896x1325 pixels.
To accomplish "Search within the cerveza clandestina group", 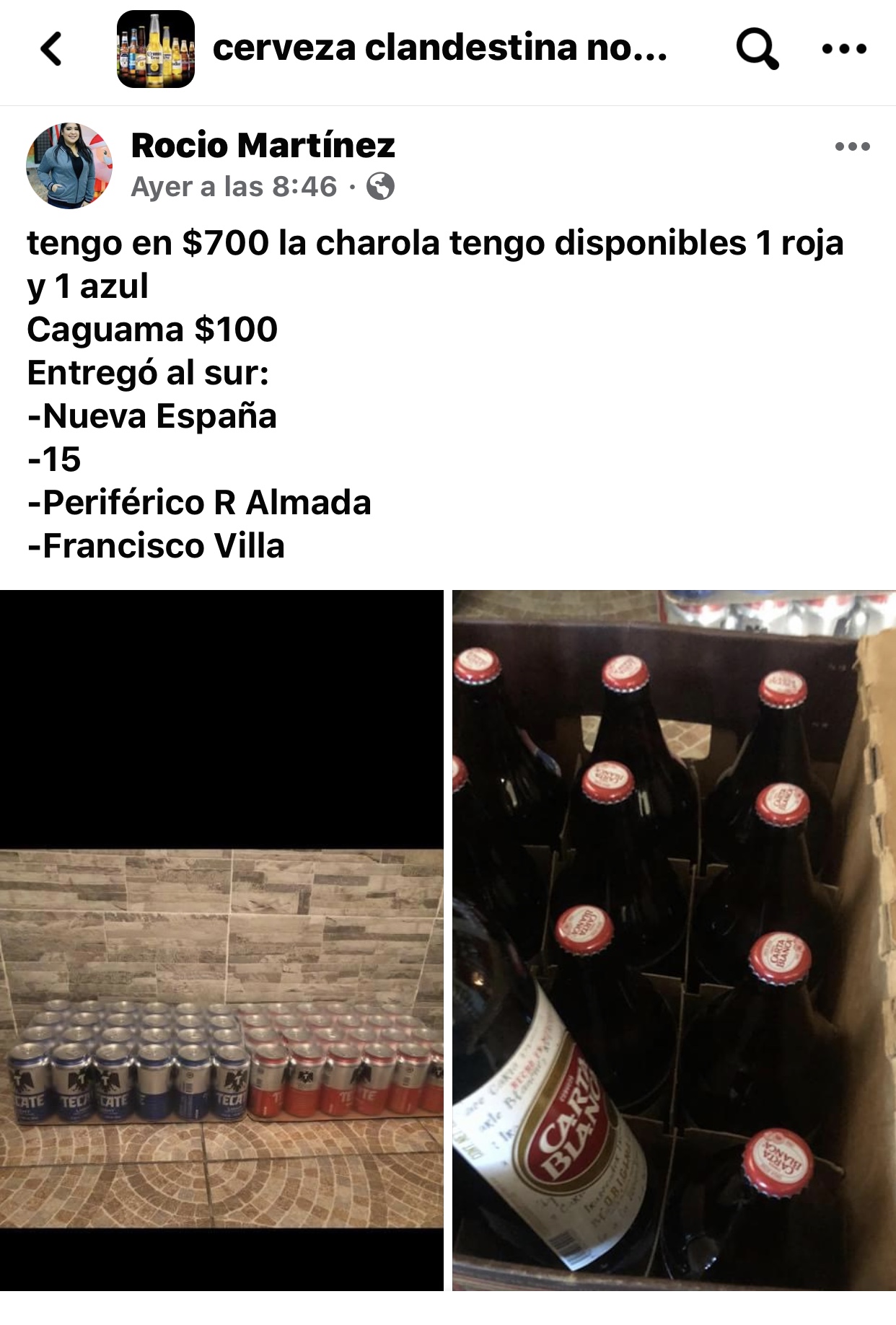I will [x=757, y=49].
